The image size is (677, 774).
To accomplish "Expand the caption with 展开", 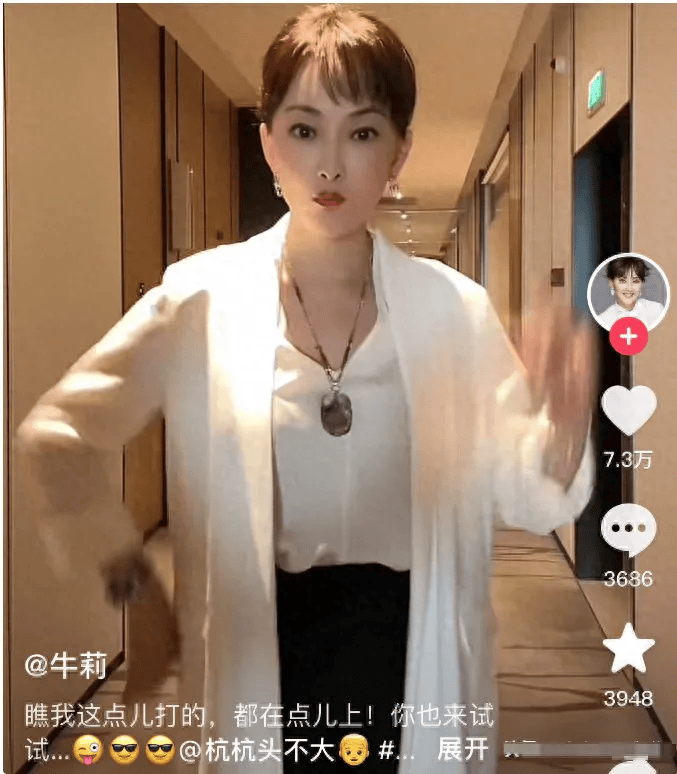I will (464, 749).
